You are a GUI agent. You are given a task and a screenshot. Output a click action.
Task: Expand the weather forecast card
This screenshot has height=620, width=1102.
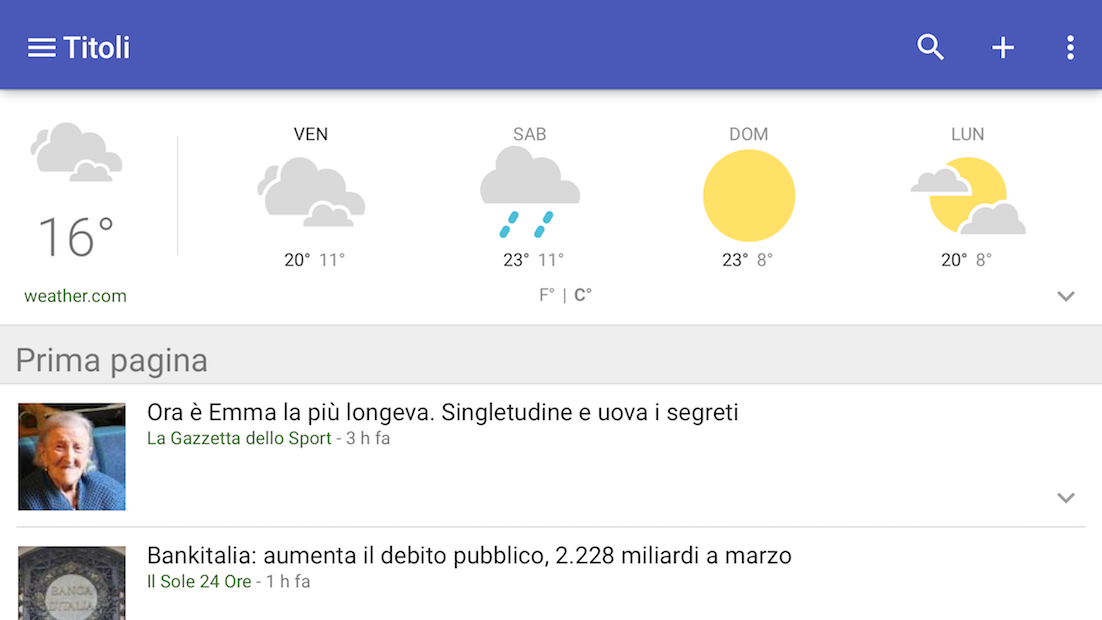coord(1066,296)
